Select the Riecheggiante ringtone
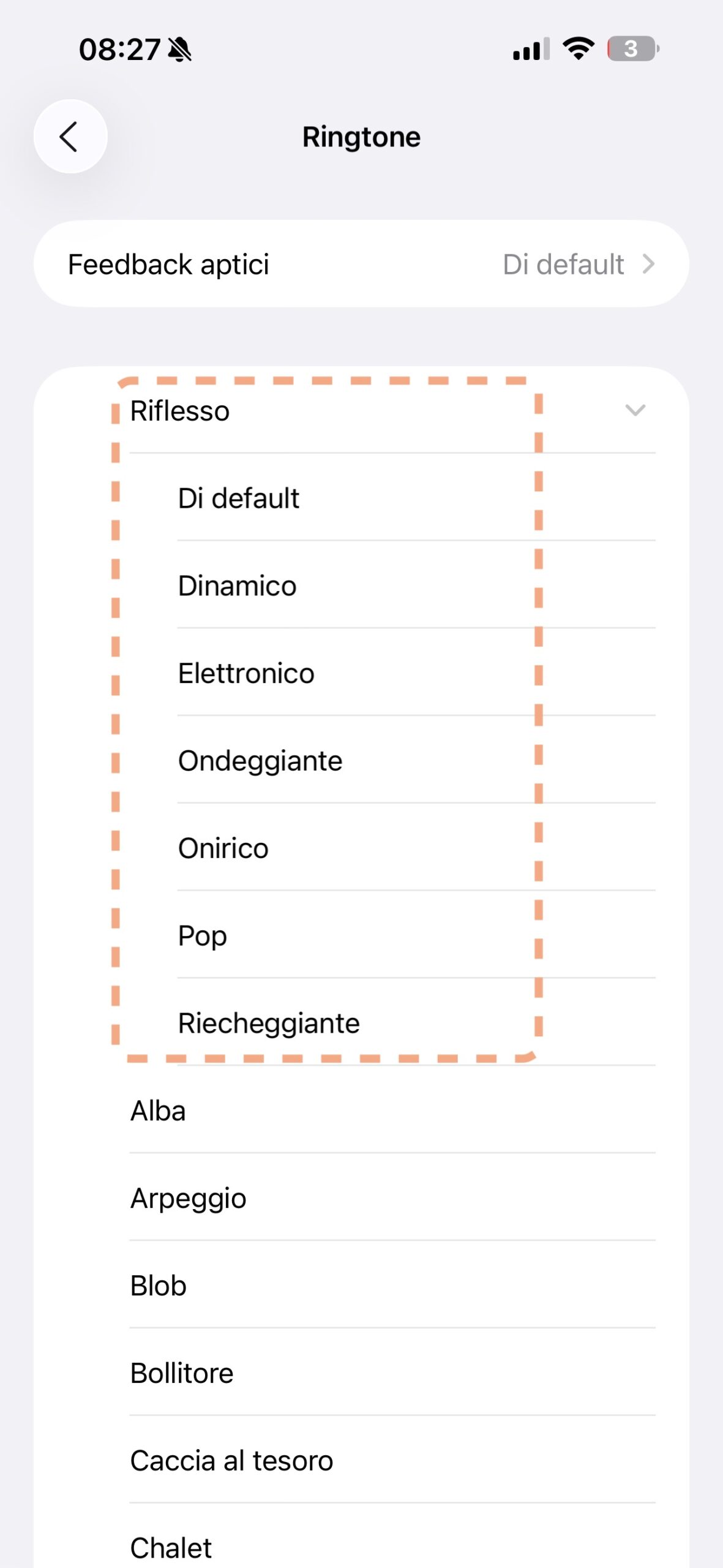The height and width of the screenshot is (1568, 723). tap(269, 1023)
